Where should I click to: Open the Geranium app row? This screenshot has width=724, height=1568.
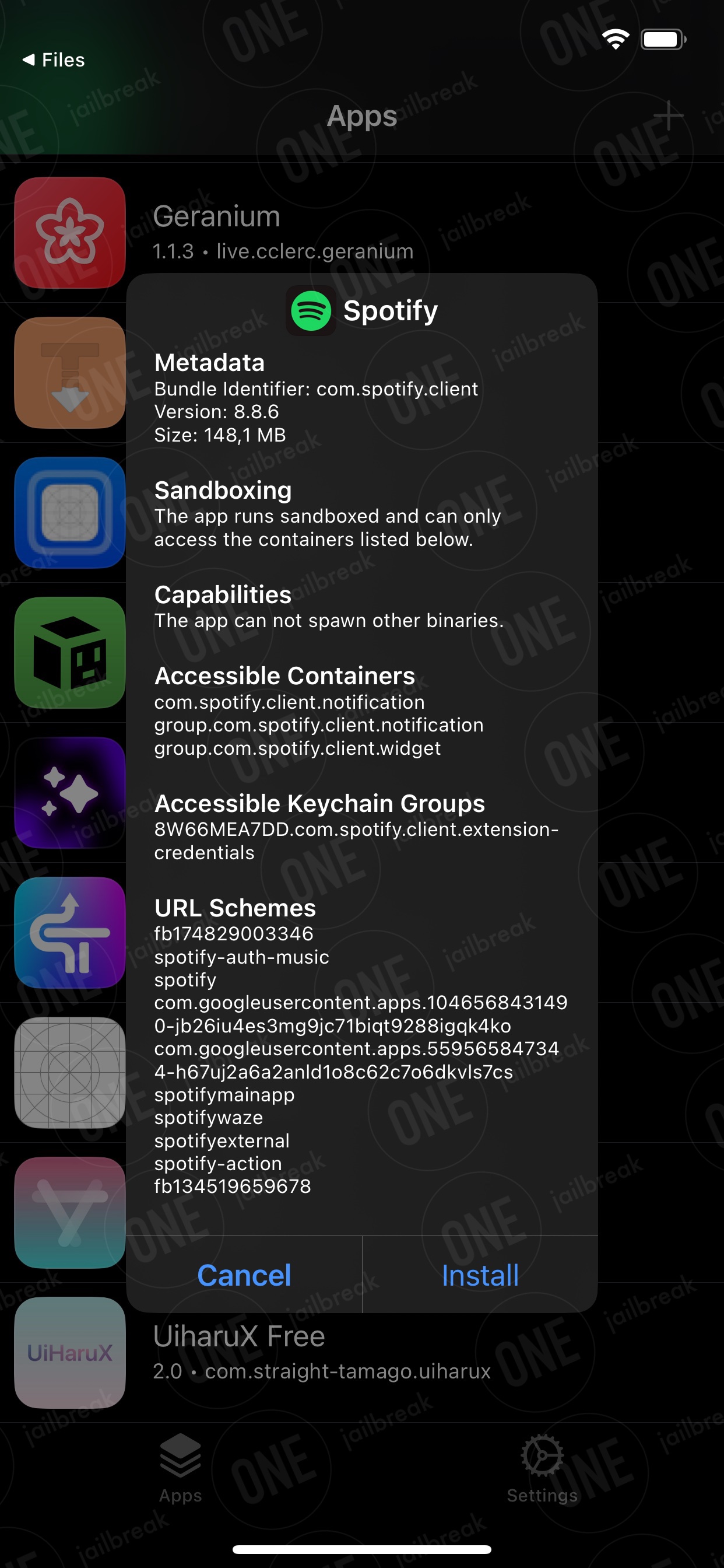[x=362, y=233]
